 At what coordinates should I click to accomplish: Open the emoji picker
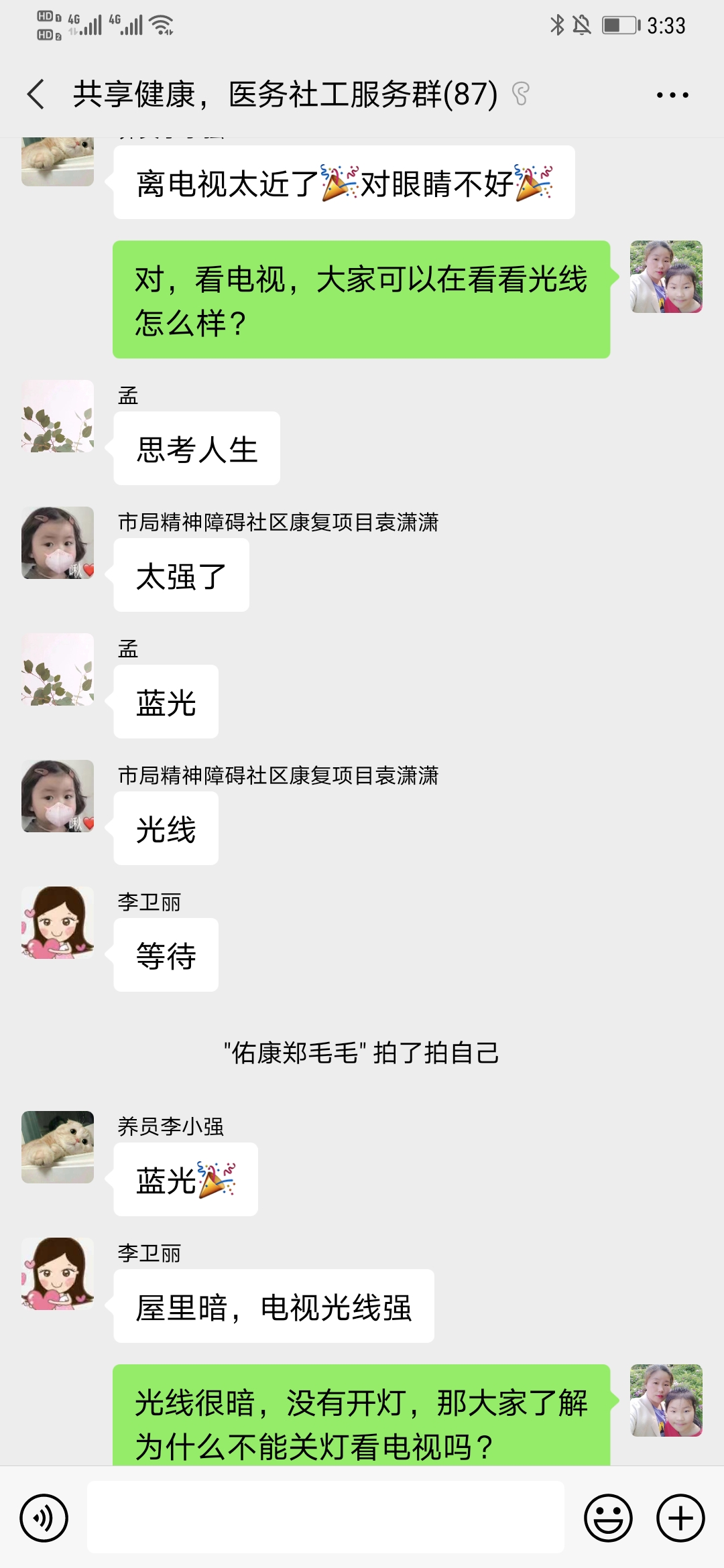tap(608, 1518)
